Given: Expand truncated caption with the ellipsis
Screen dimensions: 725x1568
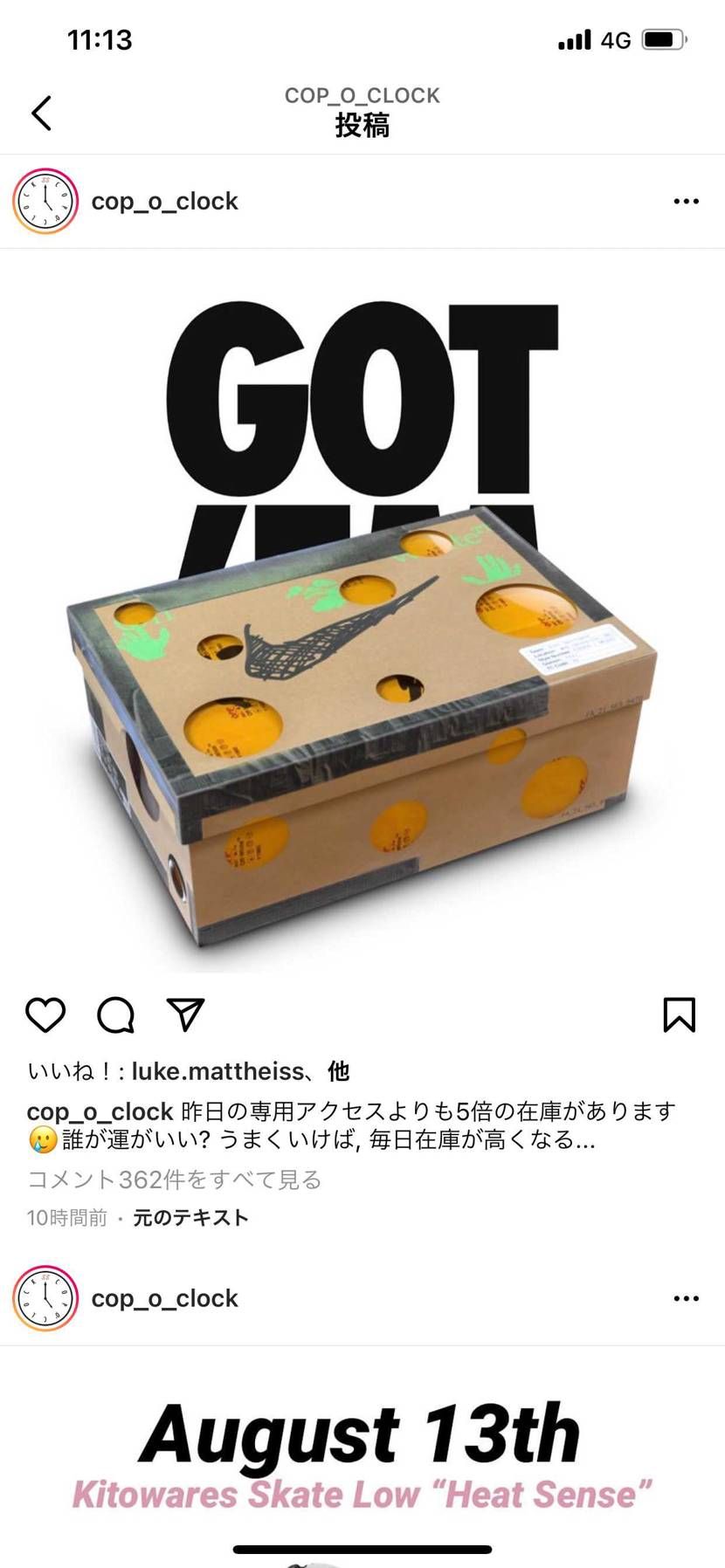Looking at the screenshot, I should click(x=583, y=1140).
